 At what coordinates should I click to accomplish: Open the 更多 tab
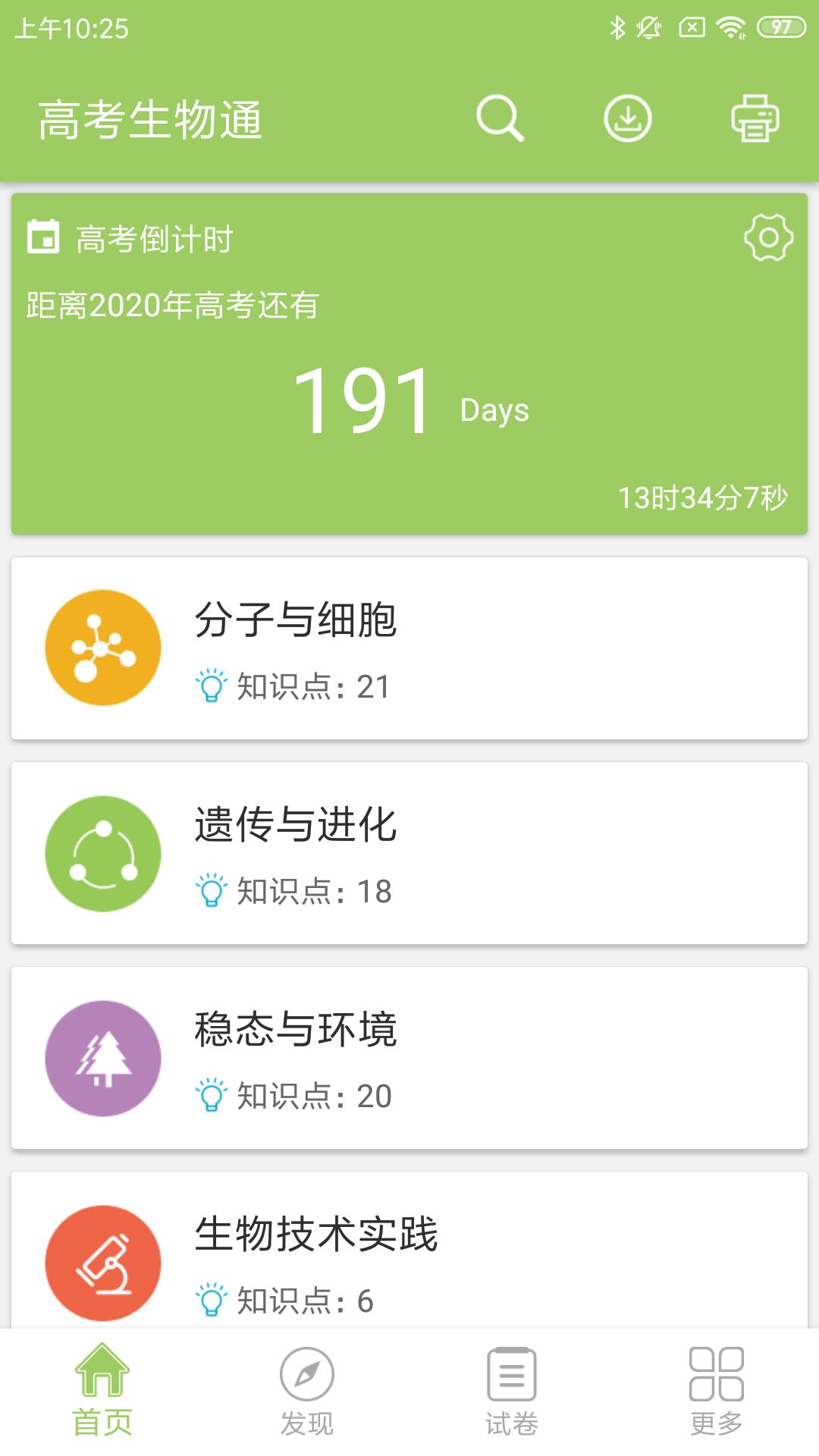click(716, 1395)
